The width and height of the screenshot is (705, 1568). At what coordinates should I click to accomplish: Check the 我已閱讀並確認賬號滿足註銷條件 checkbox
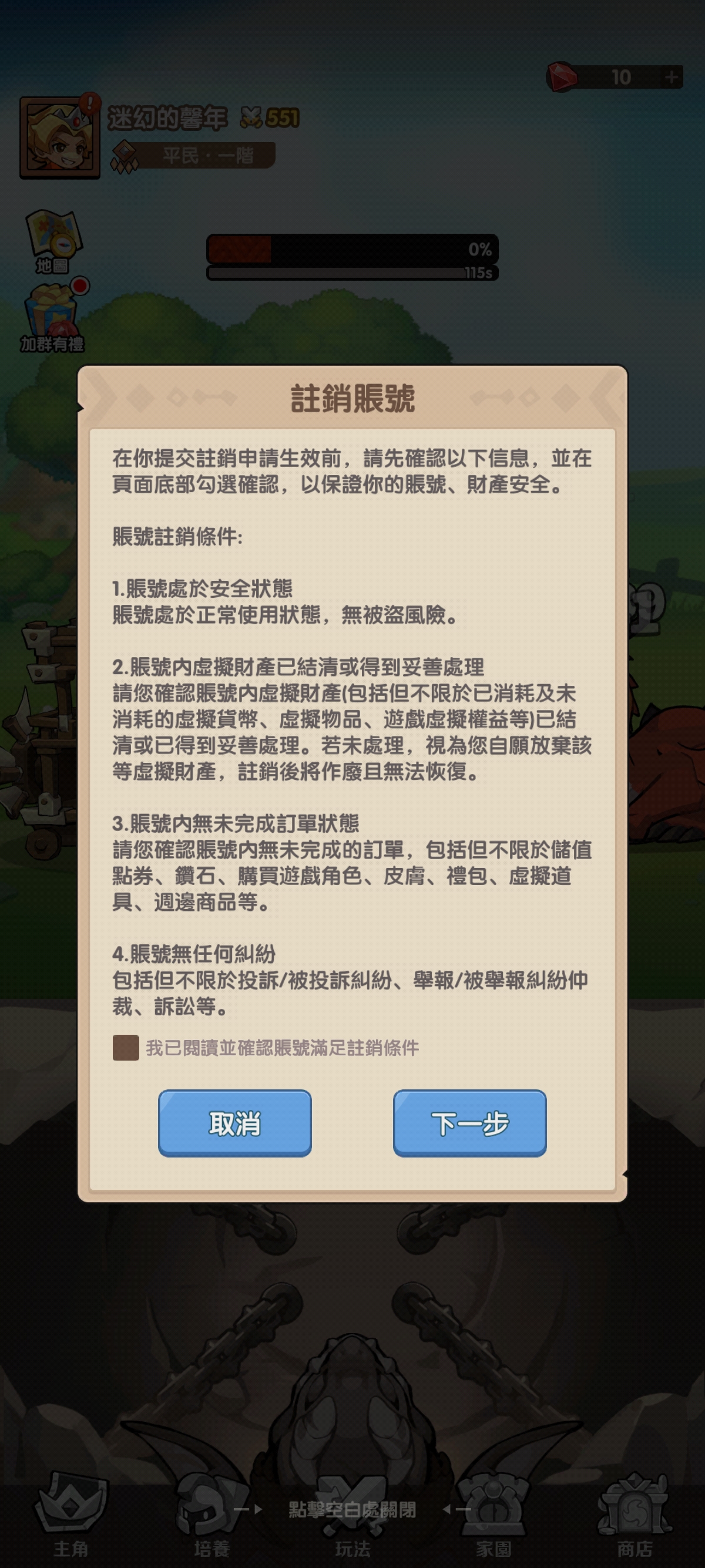pos(126,1048)
